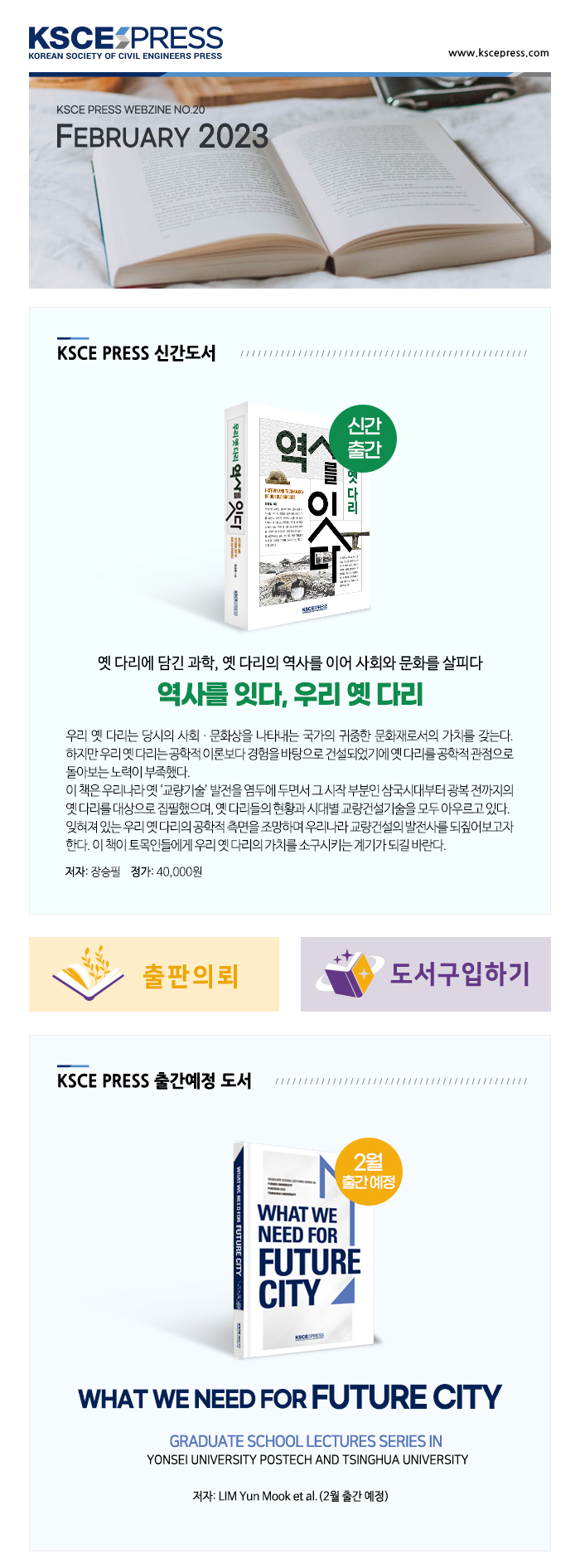Tap the 출판의뢰 banner button
580x1568 pixels.
click(154, 974)
